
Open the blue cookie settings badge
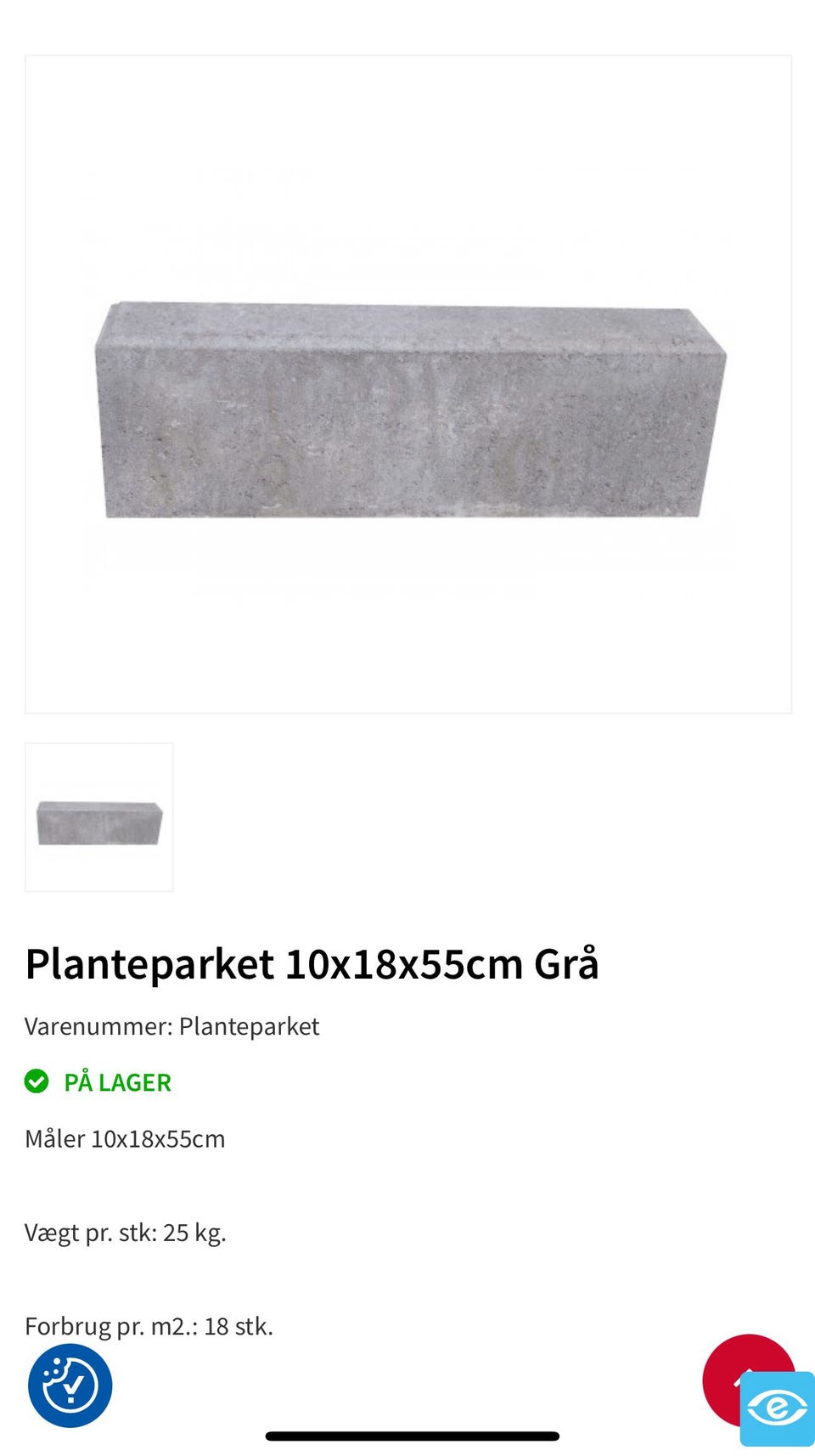[x=70, y=1385]
